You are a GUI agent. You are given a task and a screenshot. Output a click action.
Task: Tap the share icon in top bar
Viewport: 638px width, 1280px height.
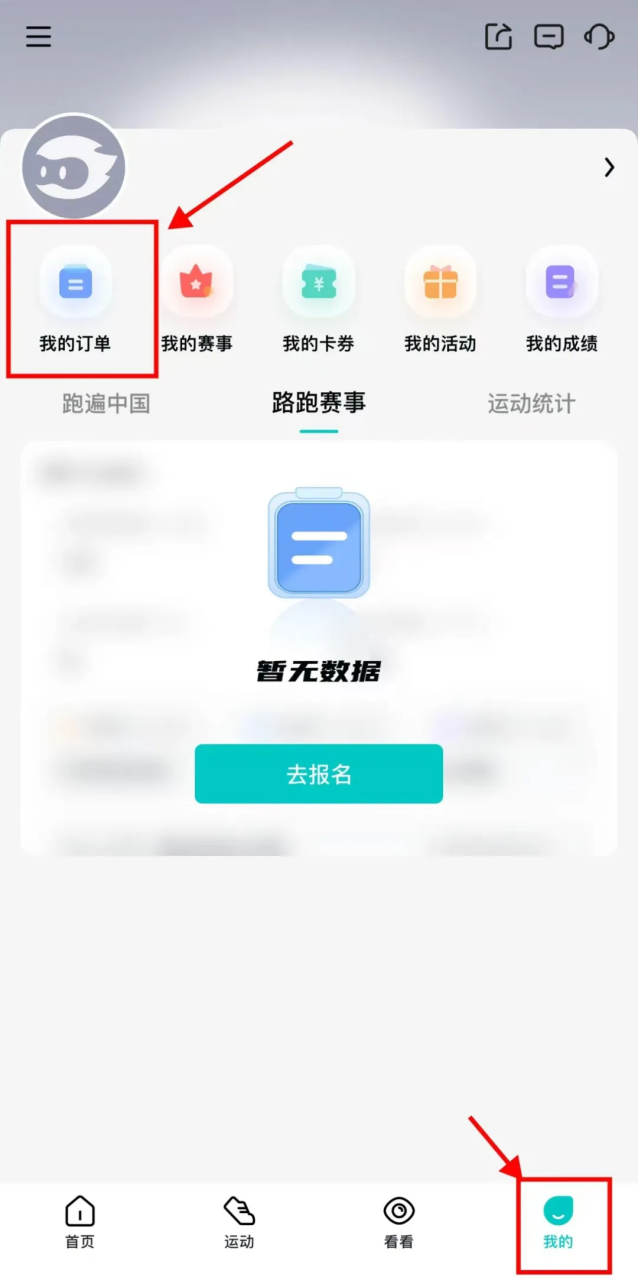498,37
